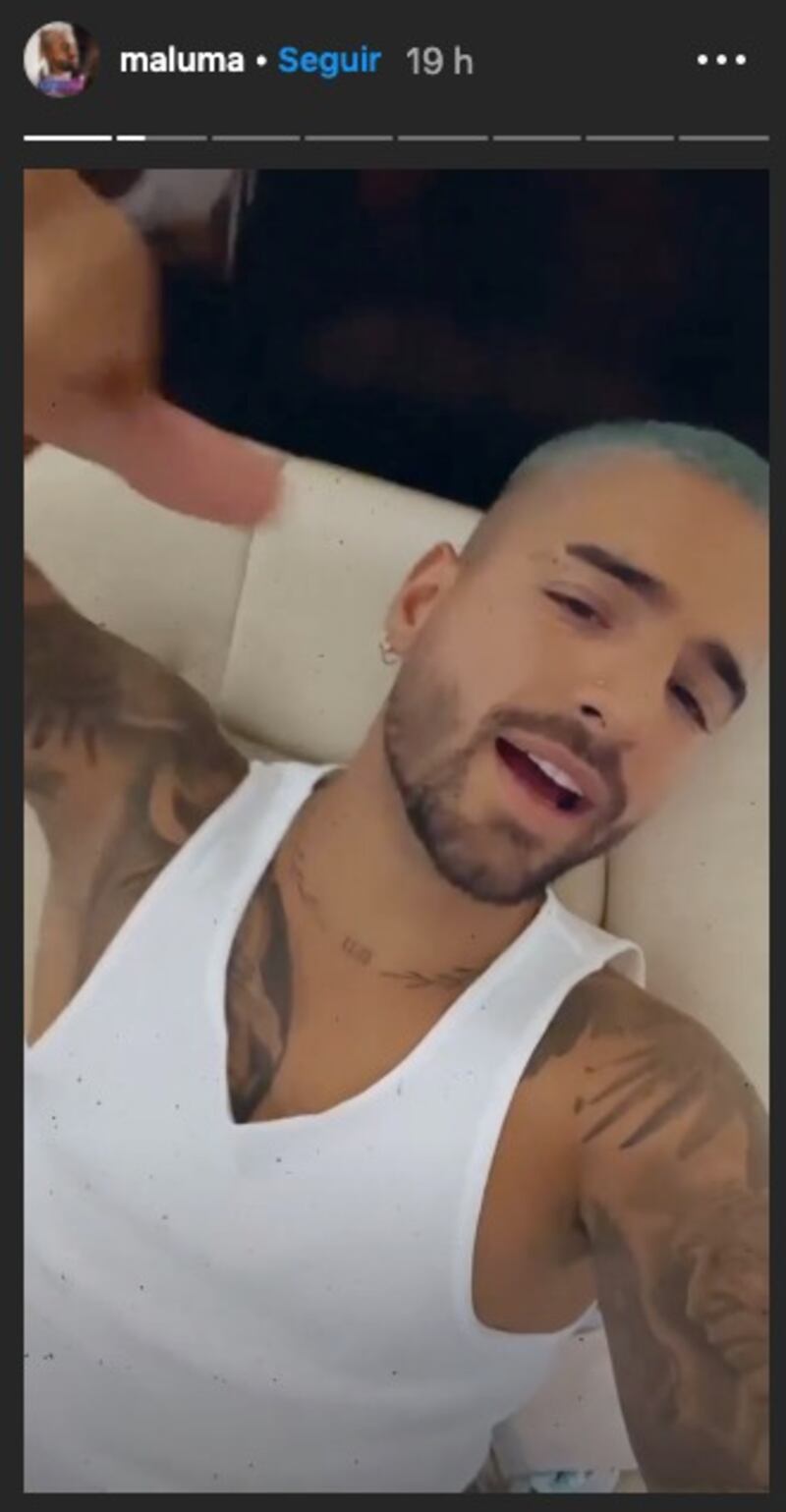Viewport: 786px width, 1512px height.
Task: Tap Seguir to follow maluma
Action: 329,61
